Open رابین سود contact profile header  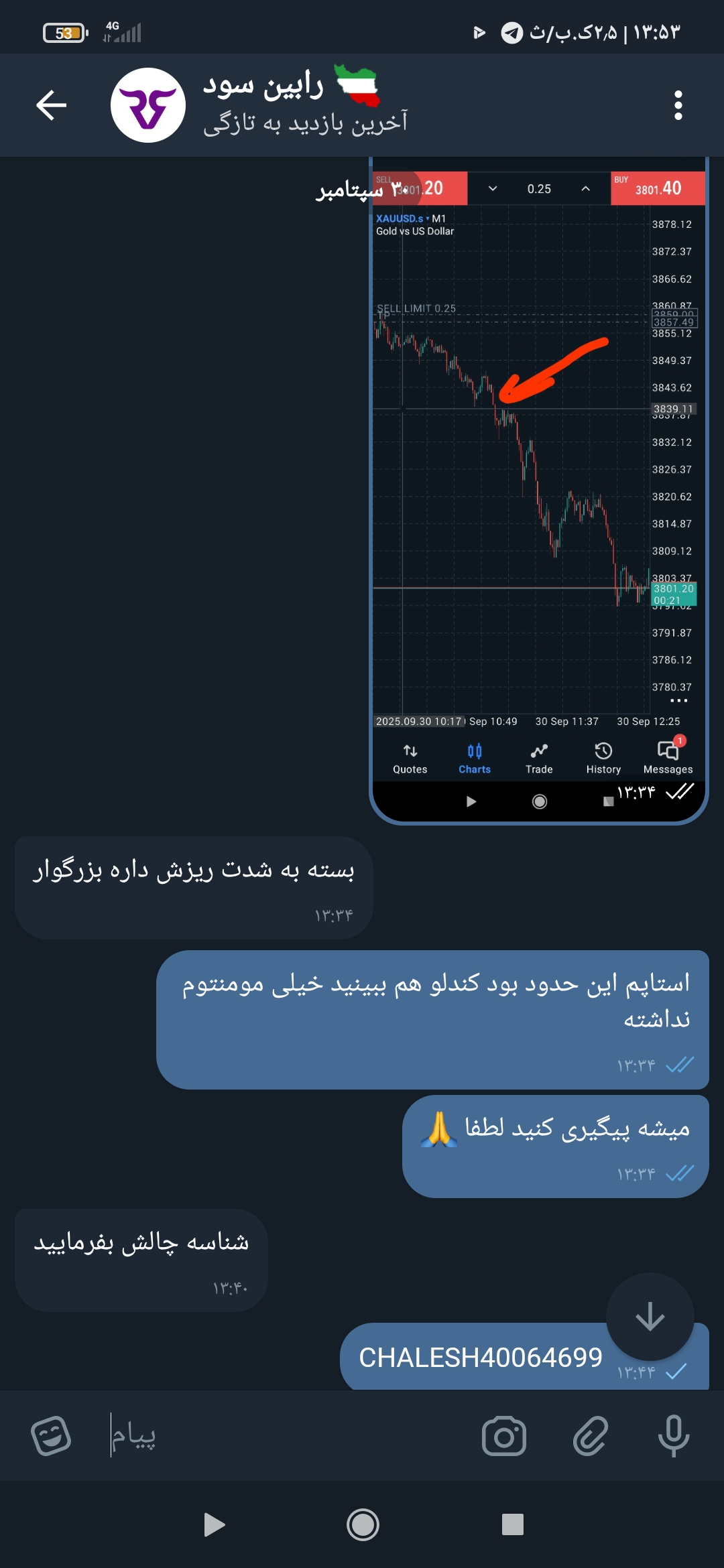tap(305, 105)
